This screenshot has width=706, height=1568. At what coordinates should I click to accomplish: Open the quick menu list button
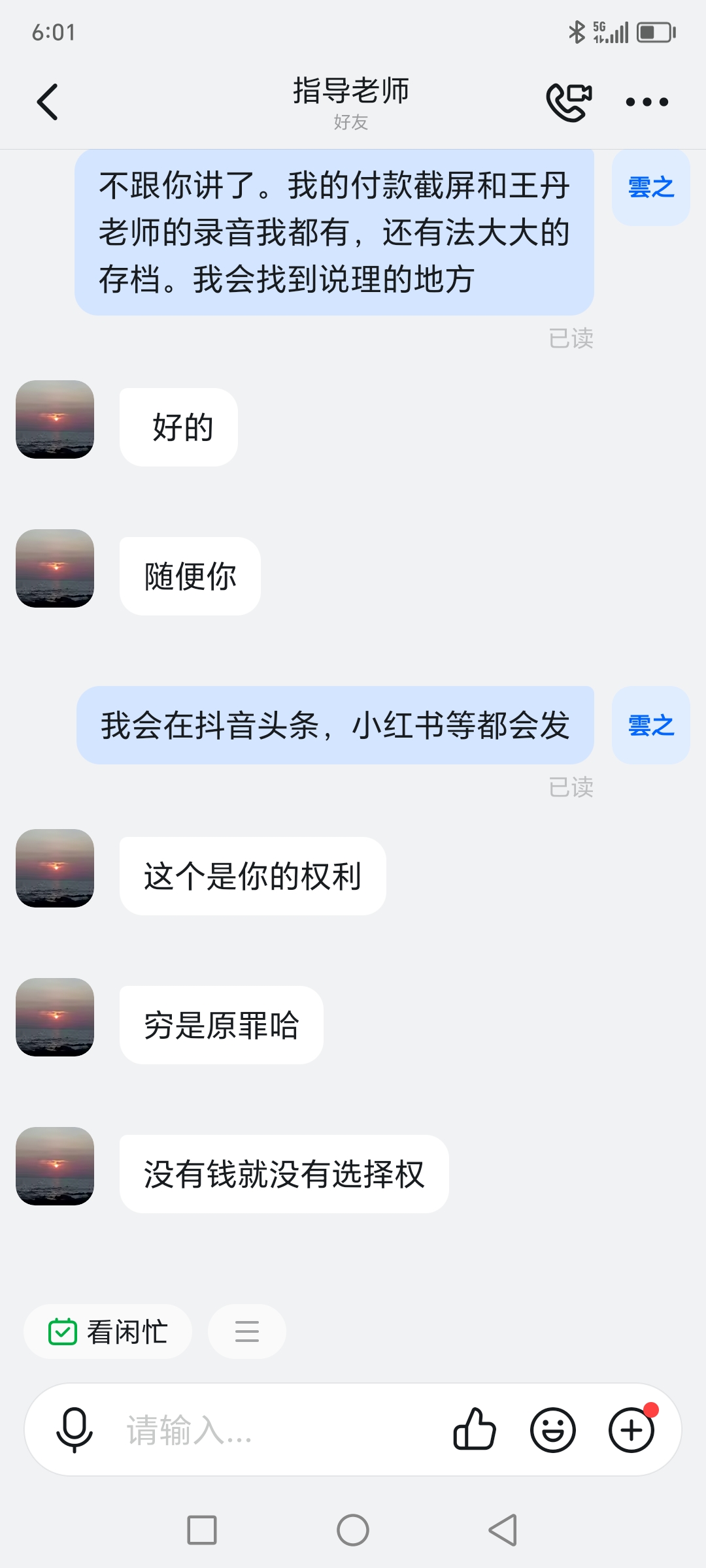[246, 1331]
